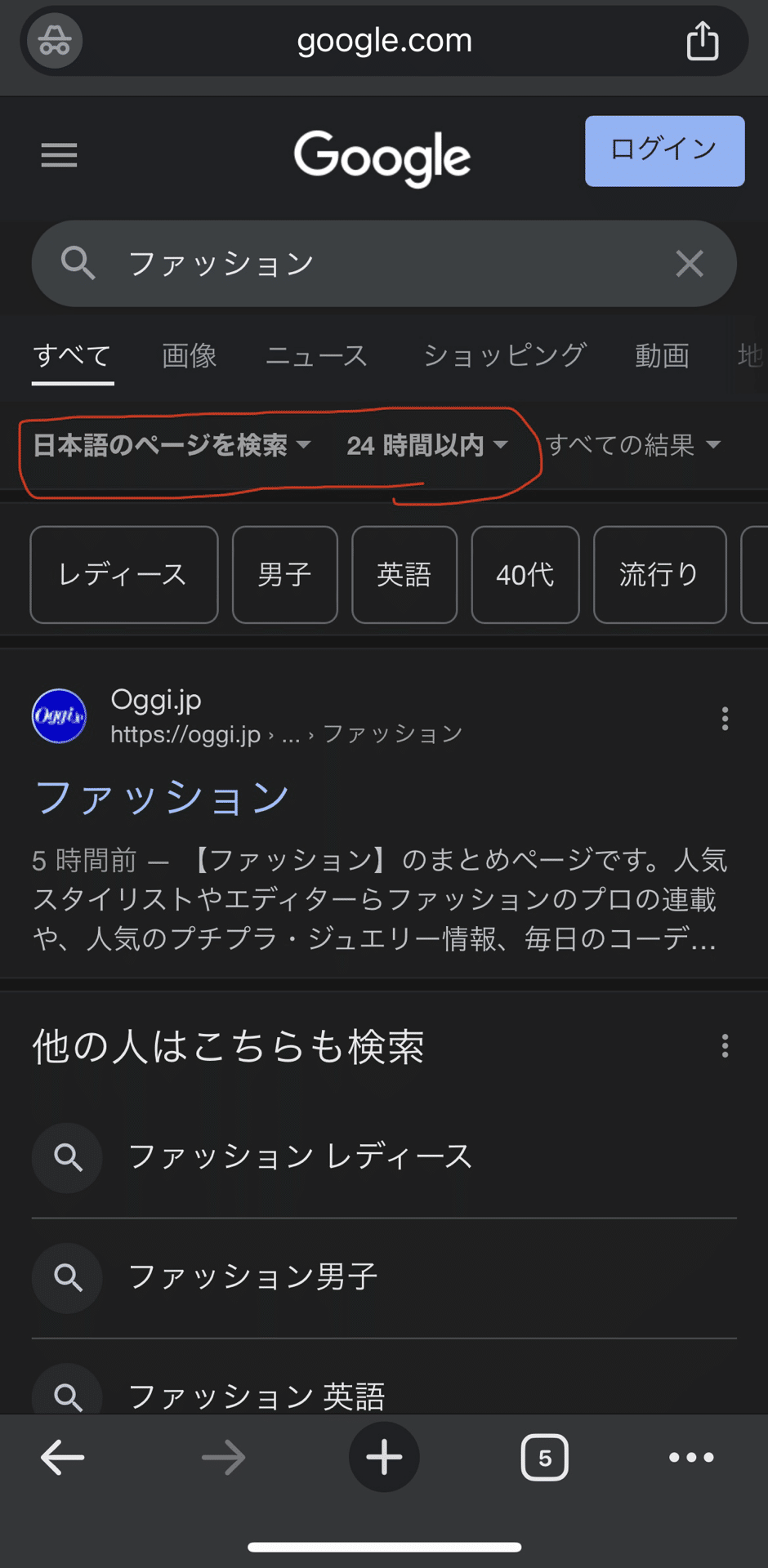Switch to the 動画 tab

point(662,356)
